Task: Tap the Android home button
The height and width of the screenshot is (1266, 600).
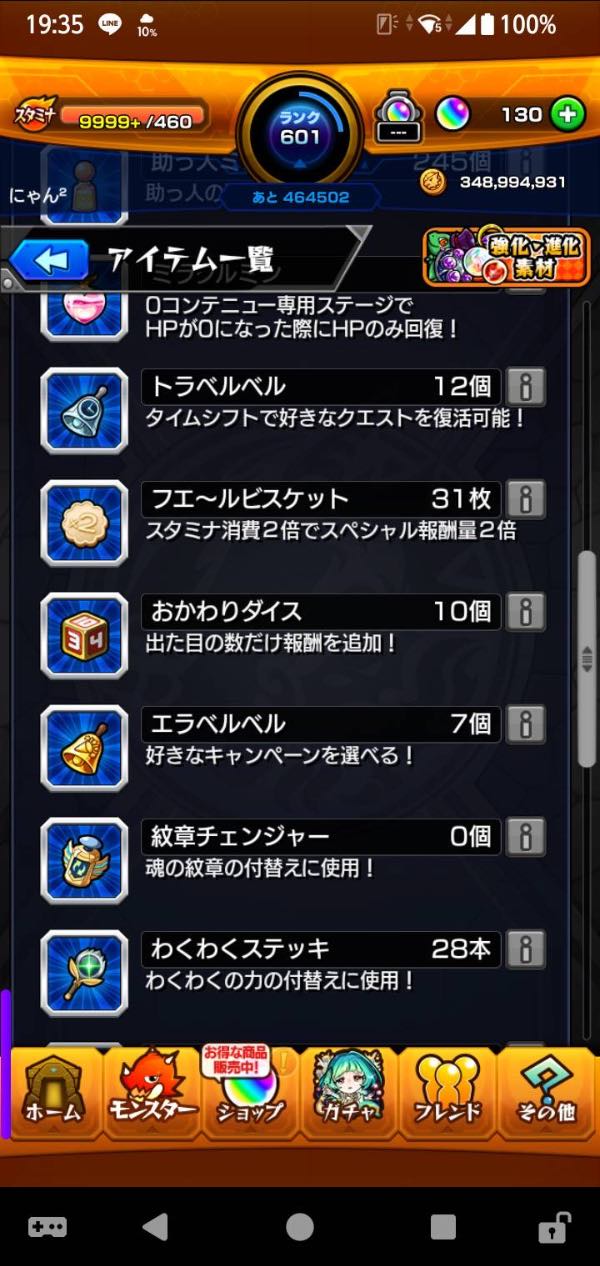Action: point(300,1227)
